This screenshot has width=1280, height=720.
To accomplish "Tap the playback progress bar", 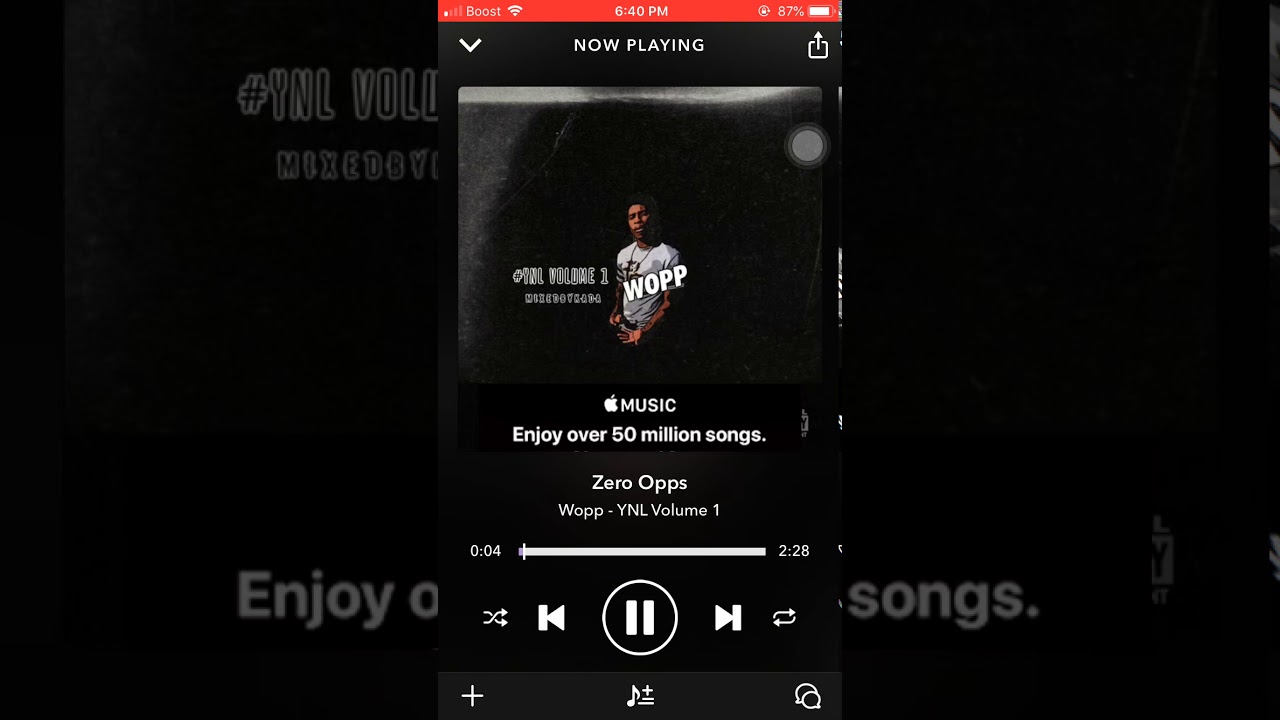I will point(643,551).
